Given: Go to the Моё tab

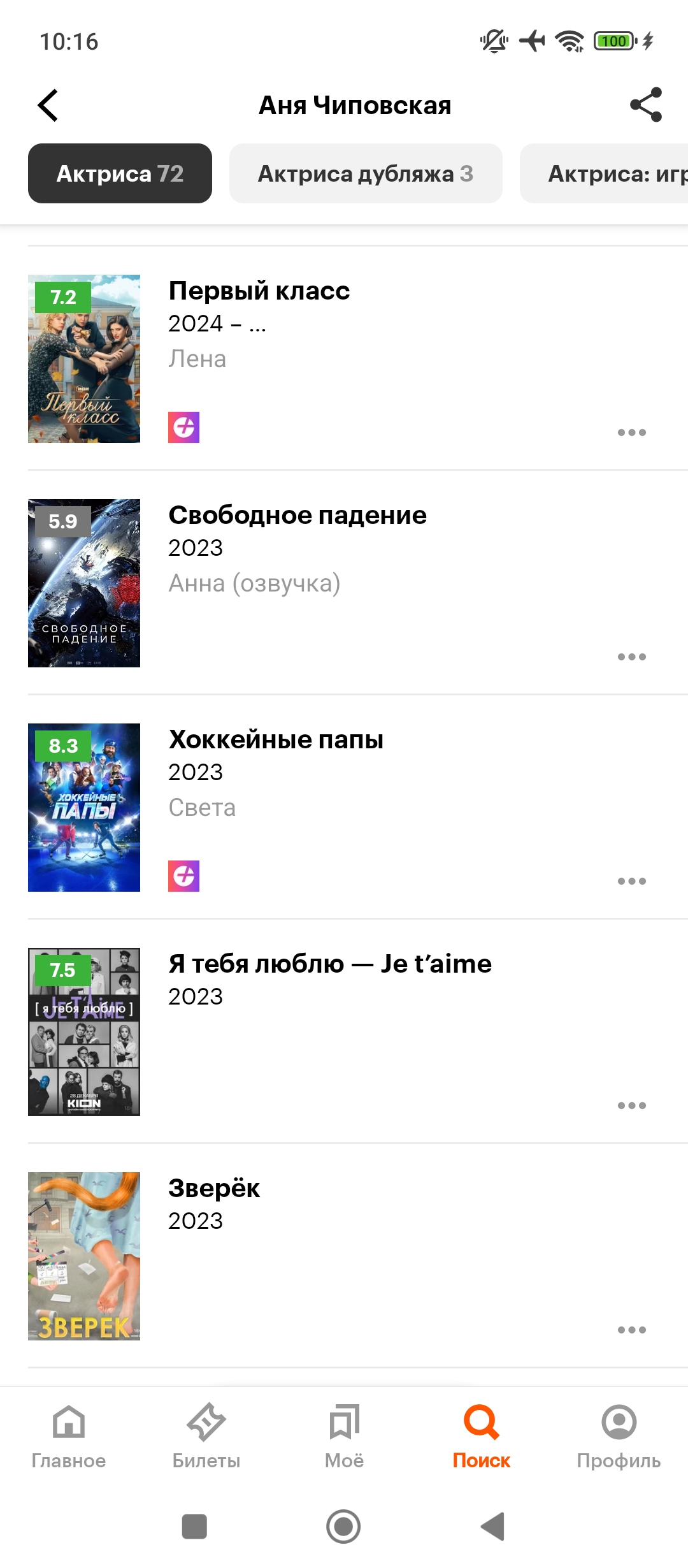Looking at the screenshot, I should pyautogui.click(x=344, y=1434).
